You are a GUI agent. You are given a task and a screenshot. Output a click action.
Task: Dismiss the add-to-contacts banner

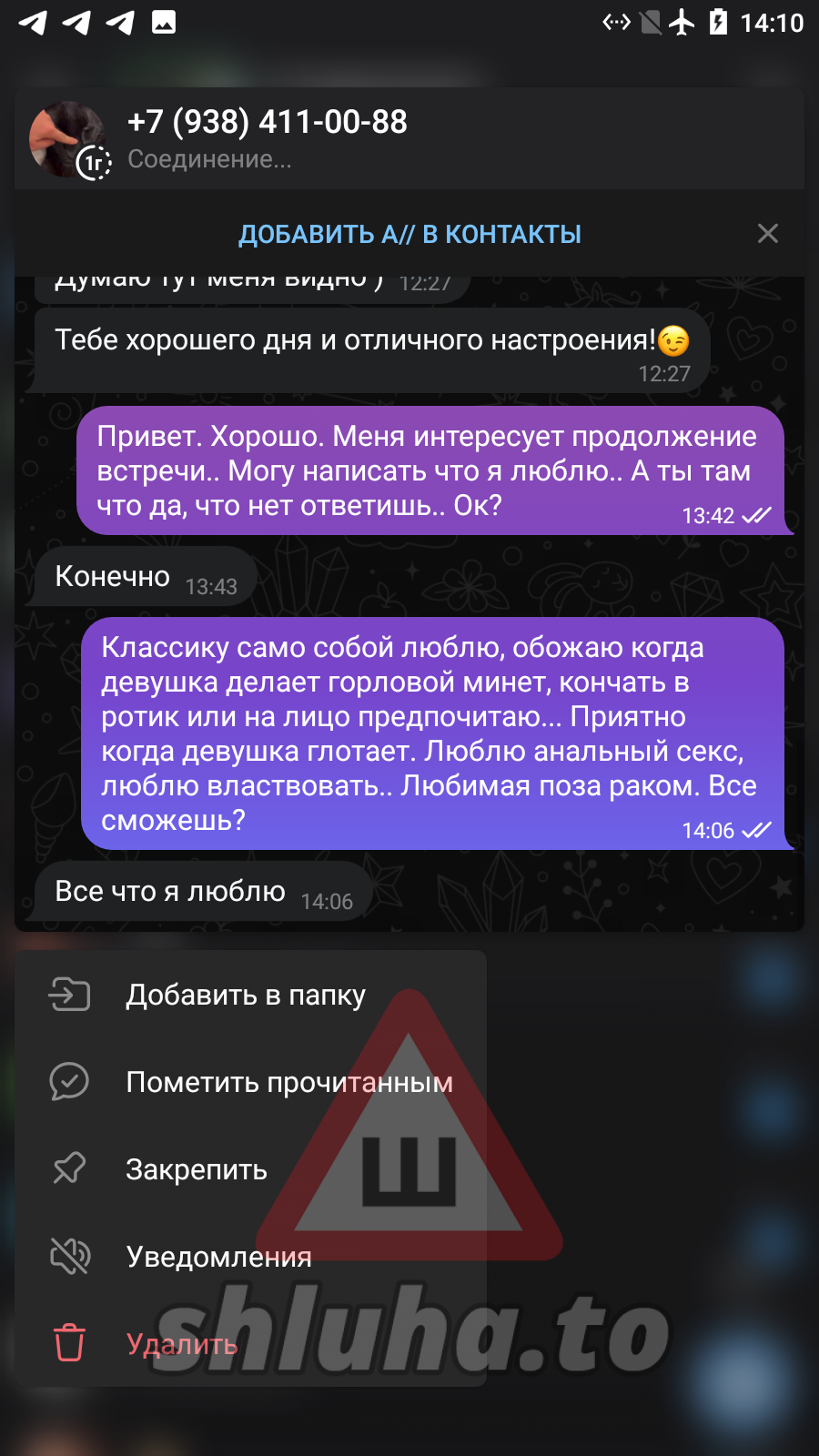(767, 234)
